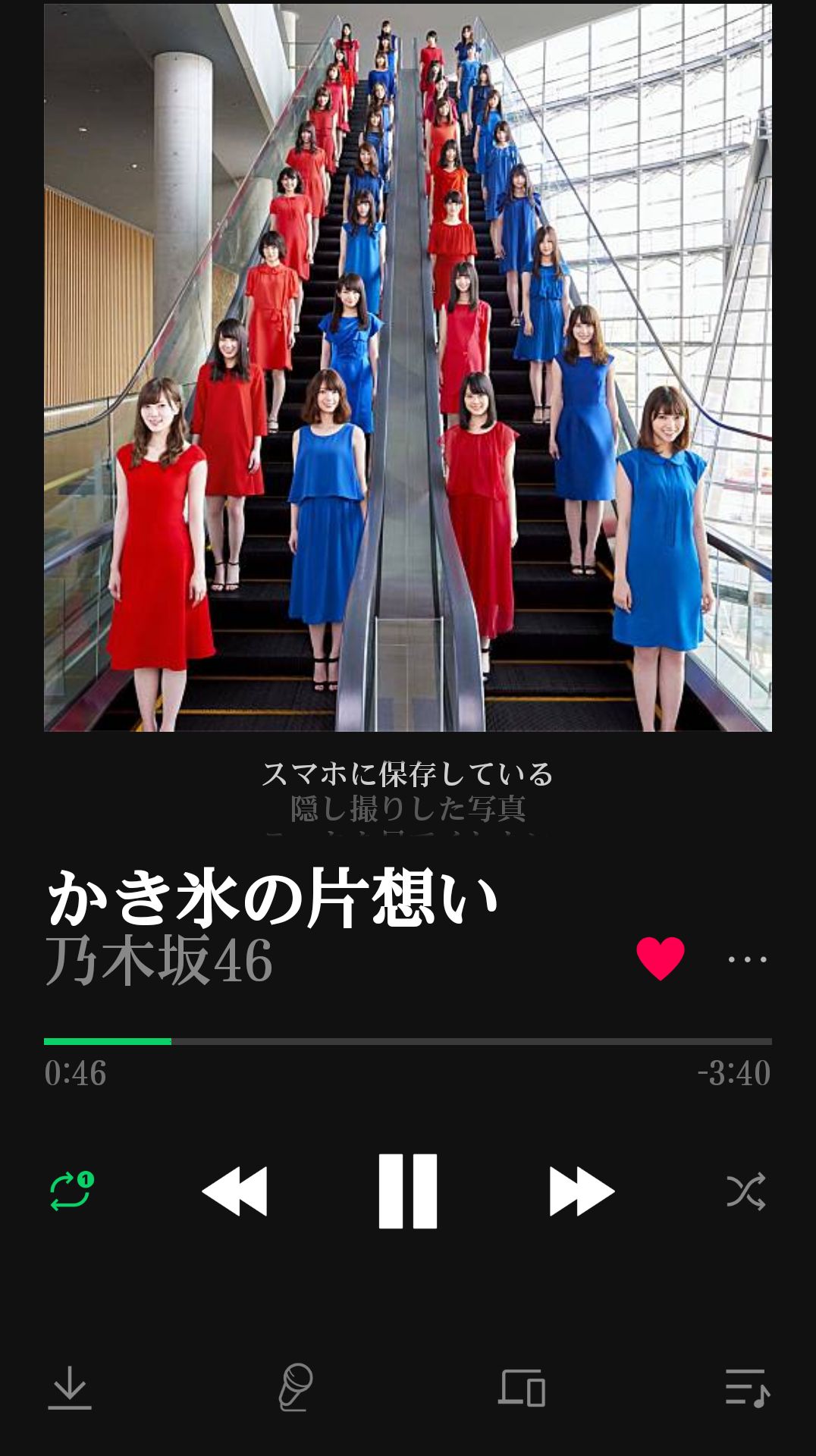Open the artist 乃木坂46
The height and width of the screenshot is (1456, 816).
[x=159, y=961]
